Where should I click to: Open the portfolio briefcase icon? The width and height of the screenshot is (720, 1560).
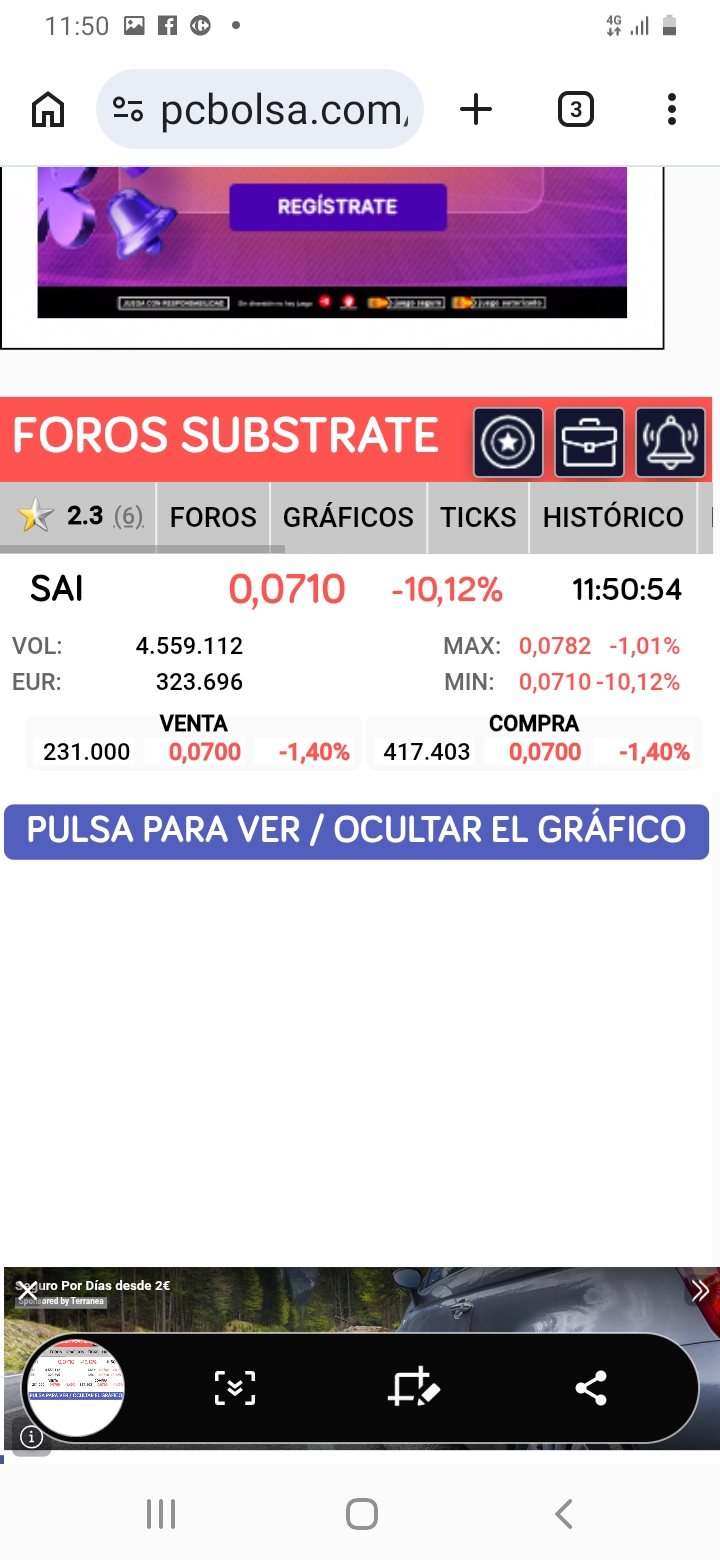pyautogui.click(x=589, y=441)
